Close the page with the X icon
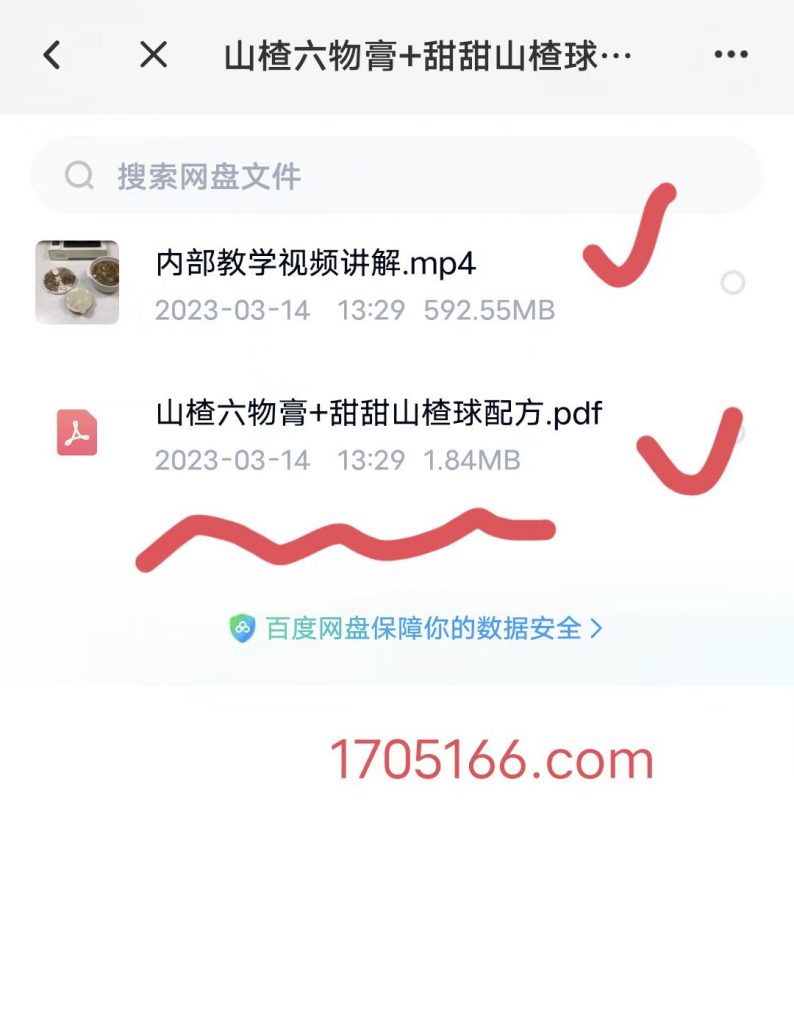Screen dimensions: 794x1024 [153, 55]
